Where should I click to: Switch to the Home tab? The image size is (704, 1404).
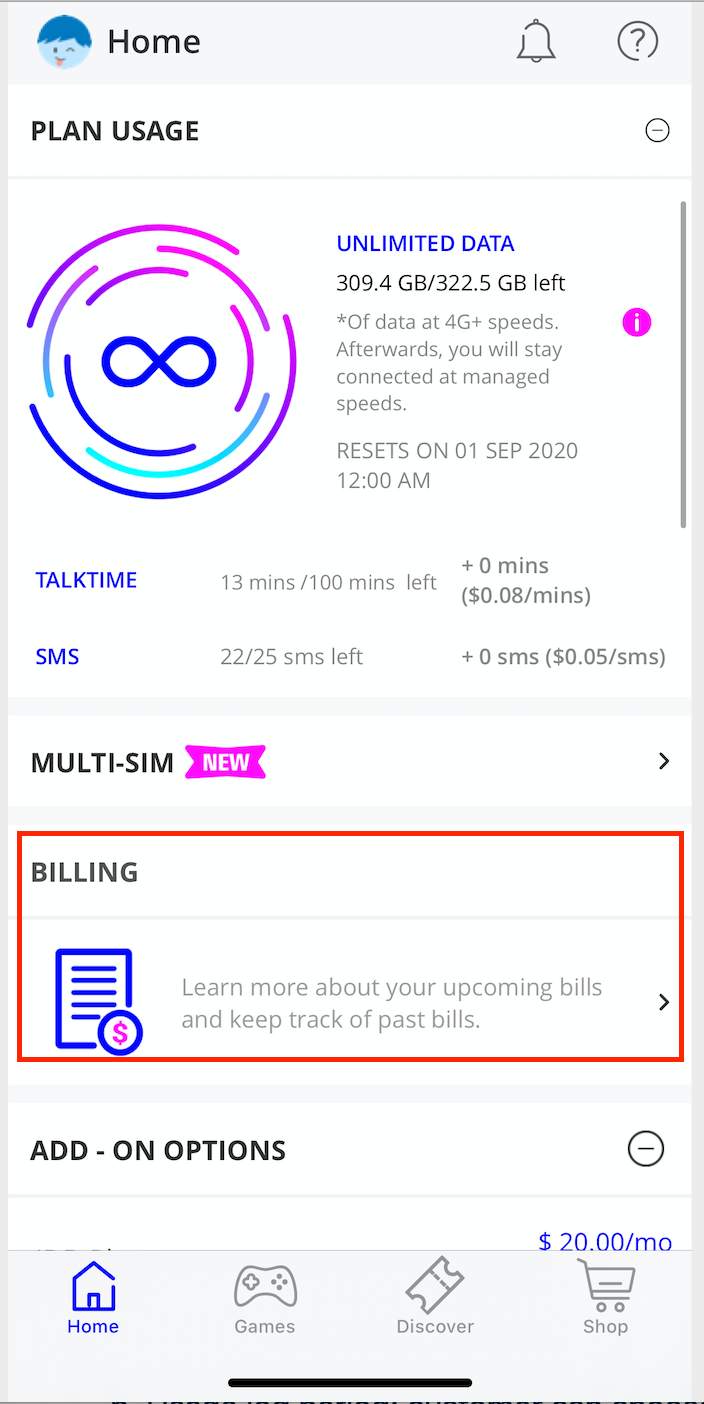pos(93,1298)
